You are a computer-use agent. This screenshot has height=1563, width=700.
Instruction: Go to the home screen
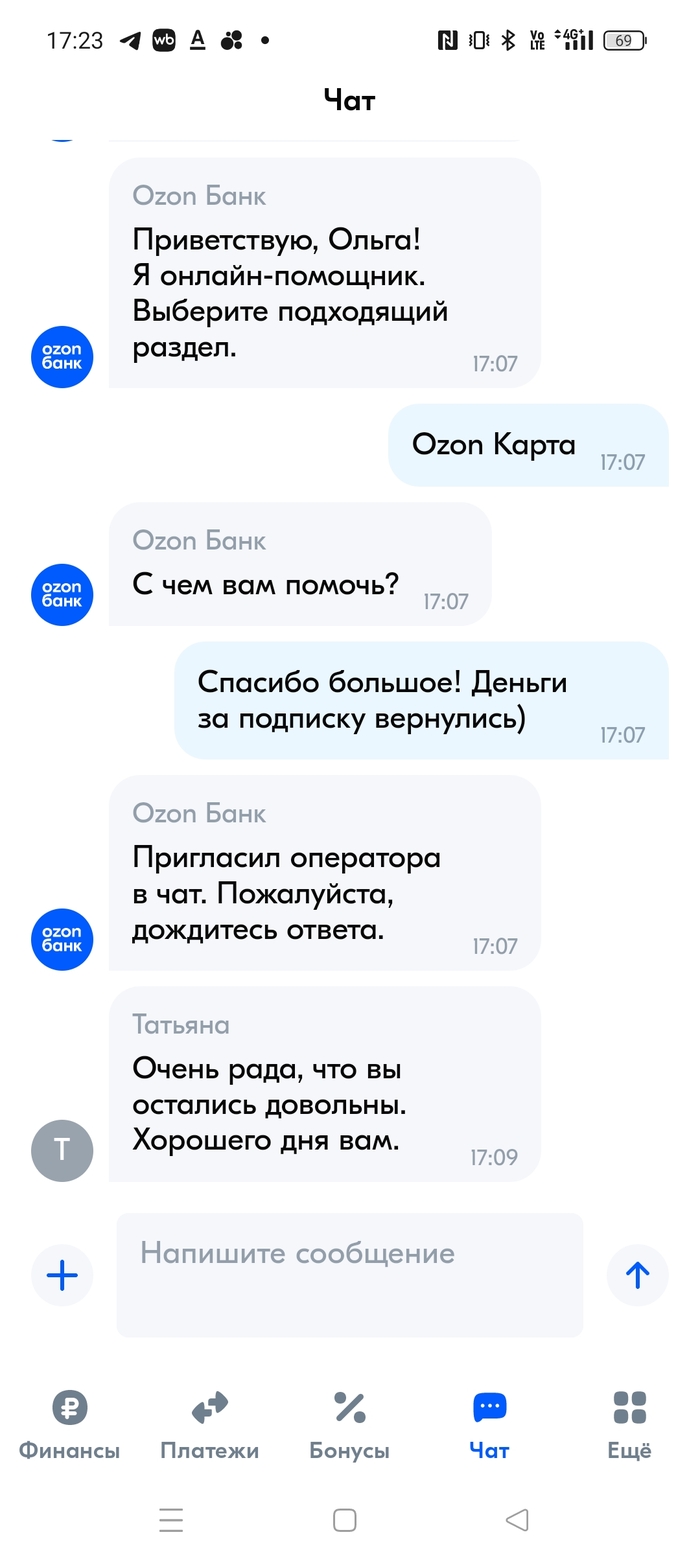click(345, 1521)
